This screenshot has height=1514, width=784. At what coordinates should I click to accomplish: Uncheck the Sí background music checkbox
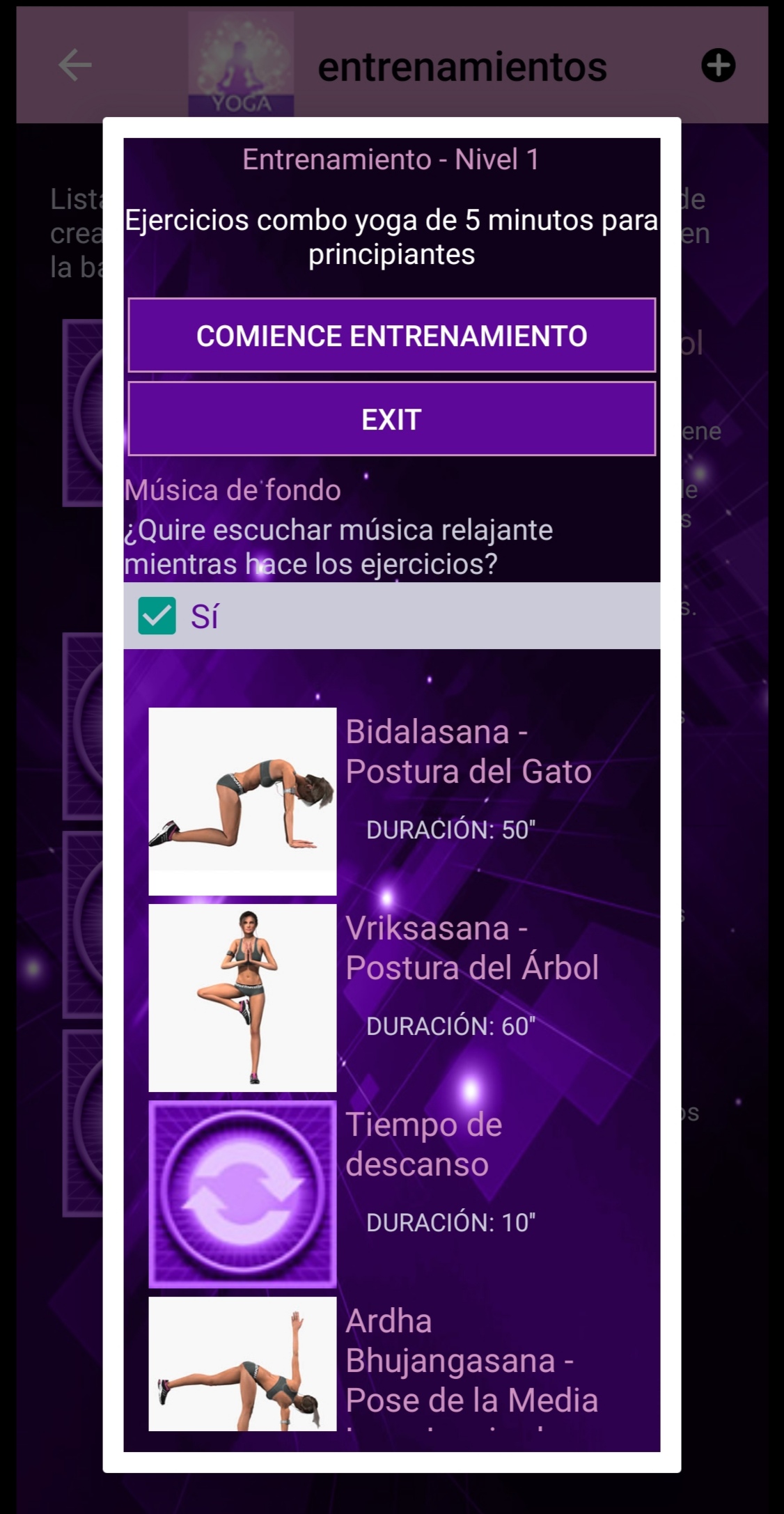tap(157, 616)
